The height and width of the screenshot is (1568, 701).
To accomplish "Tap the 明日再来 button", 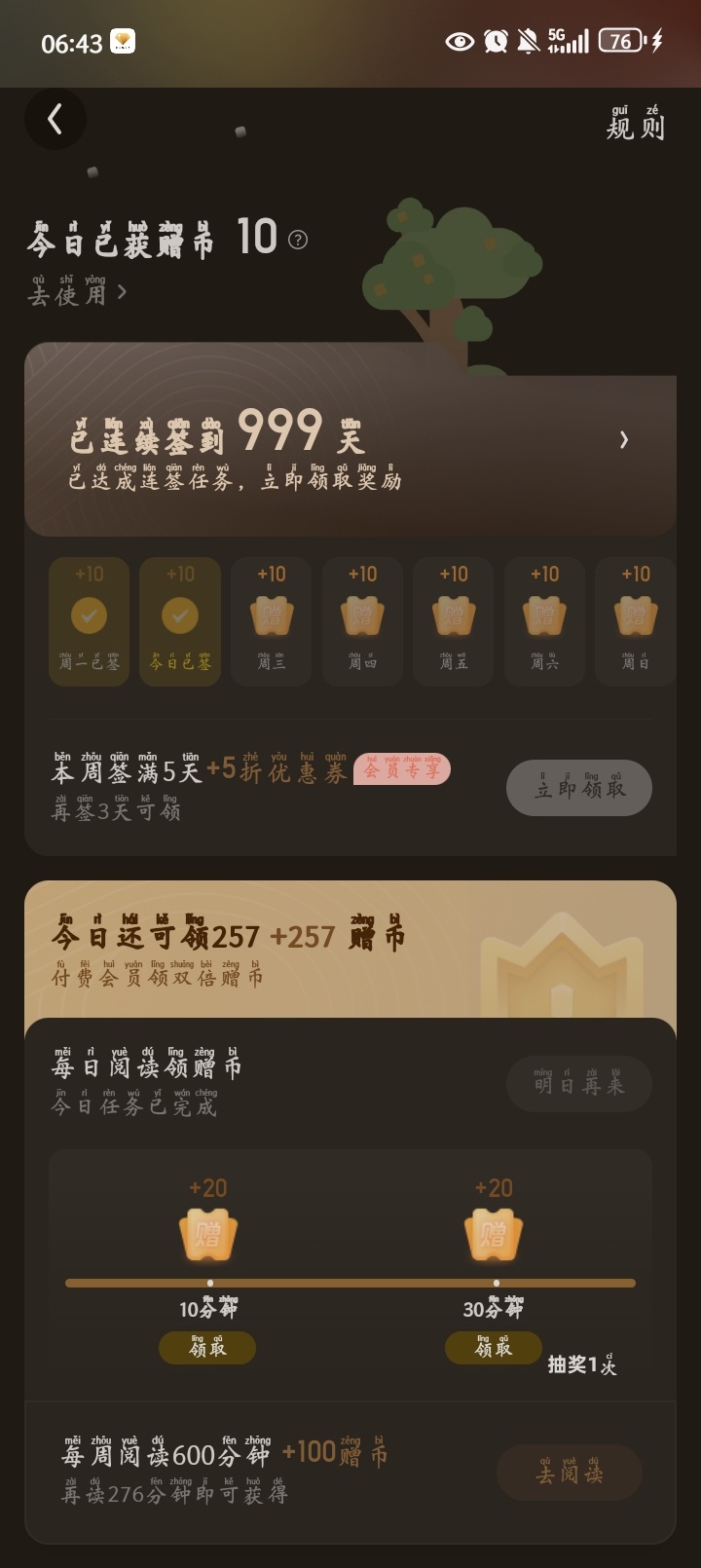I will pos(578,1084).
